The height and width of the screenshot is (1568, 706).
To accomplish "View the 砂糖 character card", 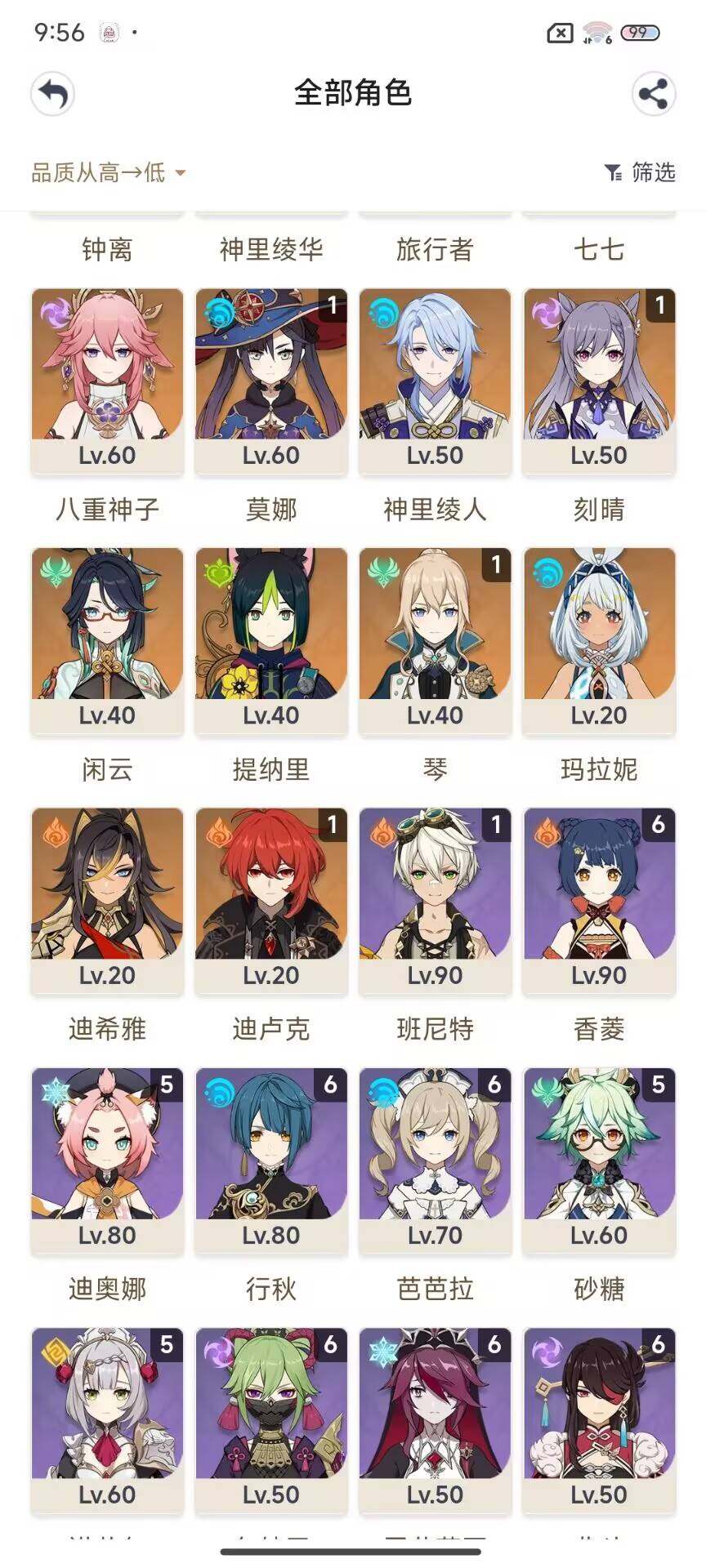I will (x=599, y=1160).
